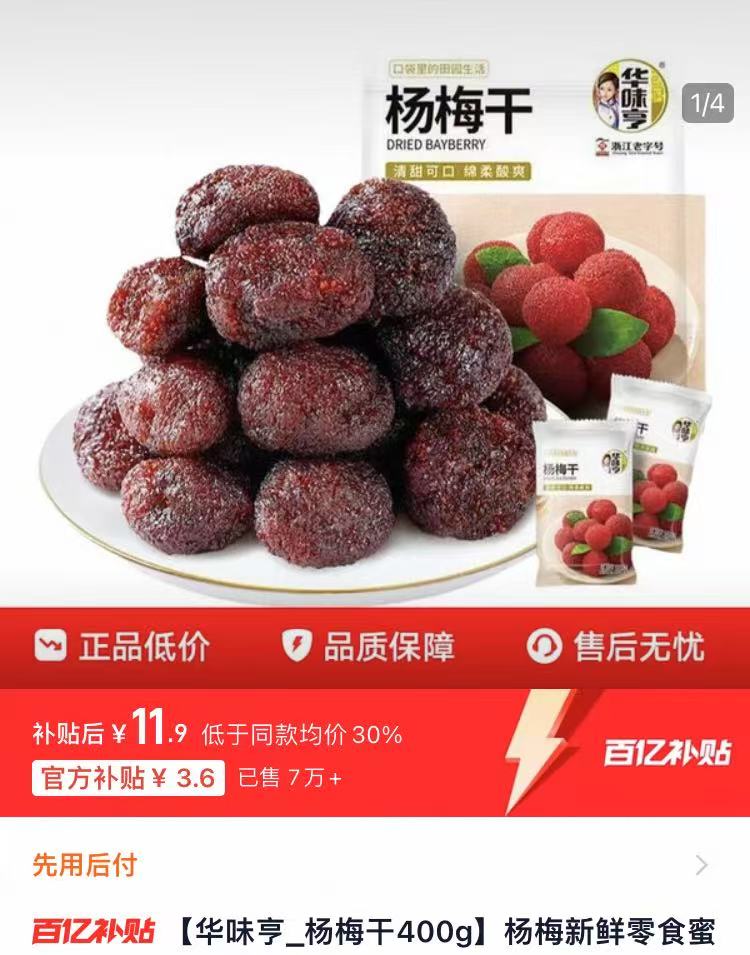Select the 品质保障 shield icon
750x955 pixels.
coord(297,646)
